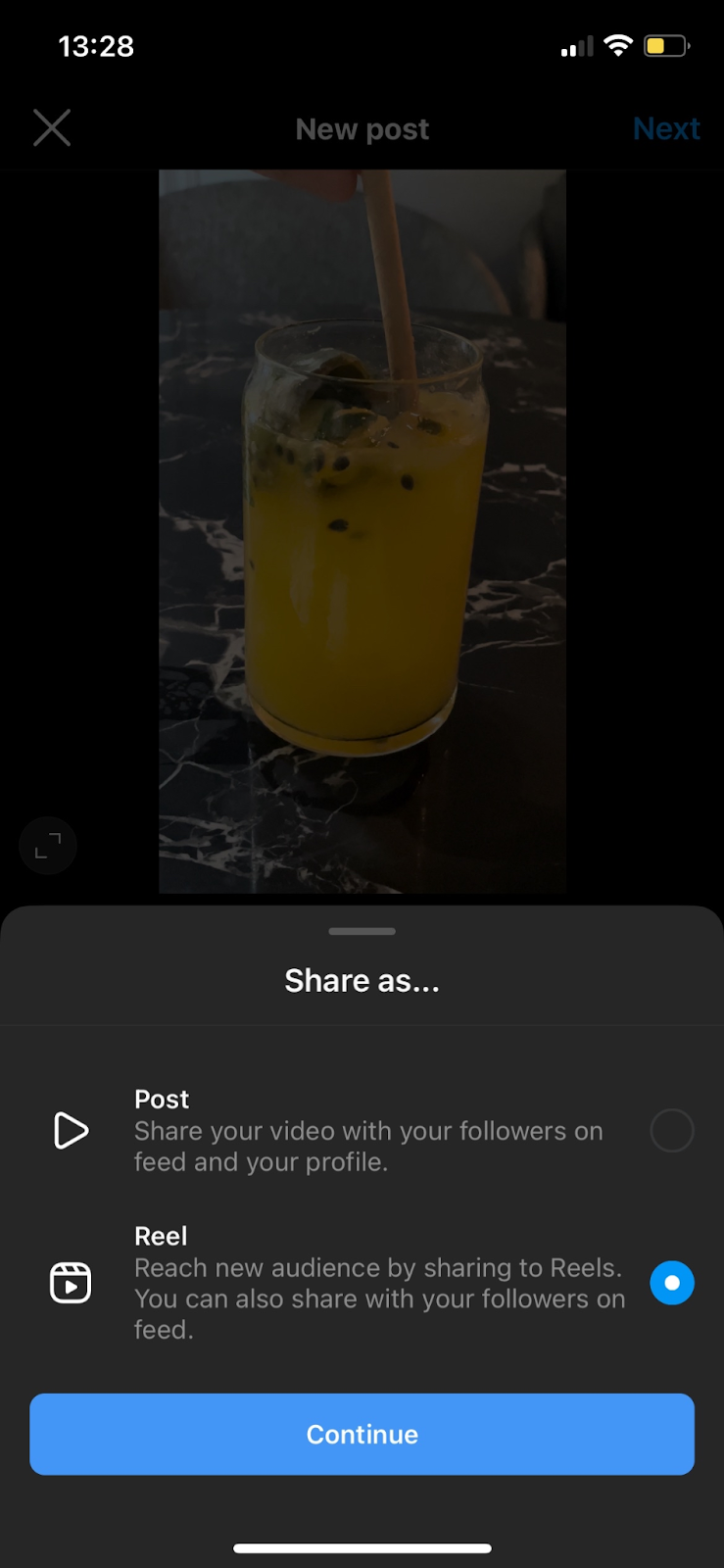Screen dimensions: 724x1568
Task: Tap Next to proceed with post
Action: pyautogui.click(x=666, y=128)
